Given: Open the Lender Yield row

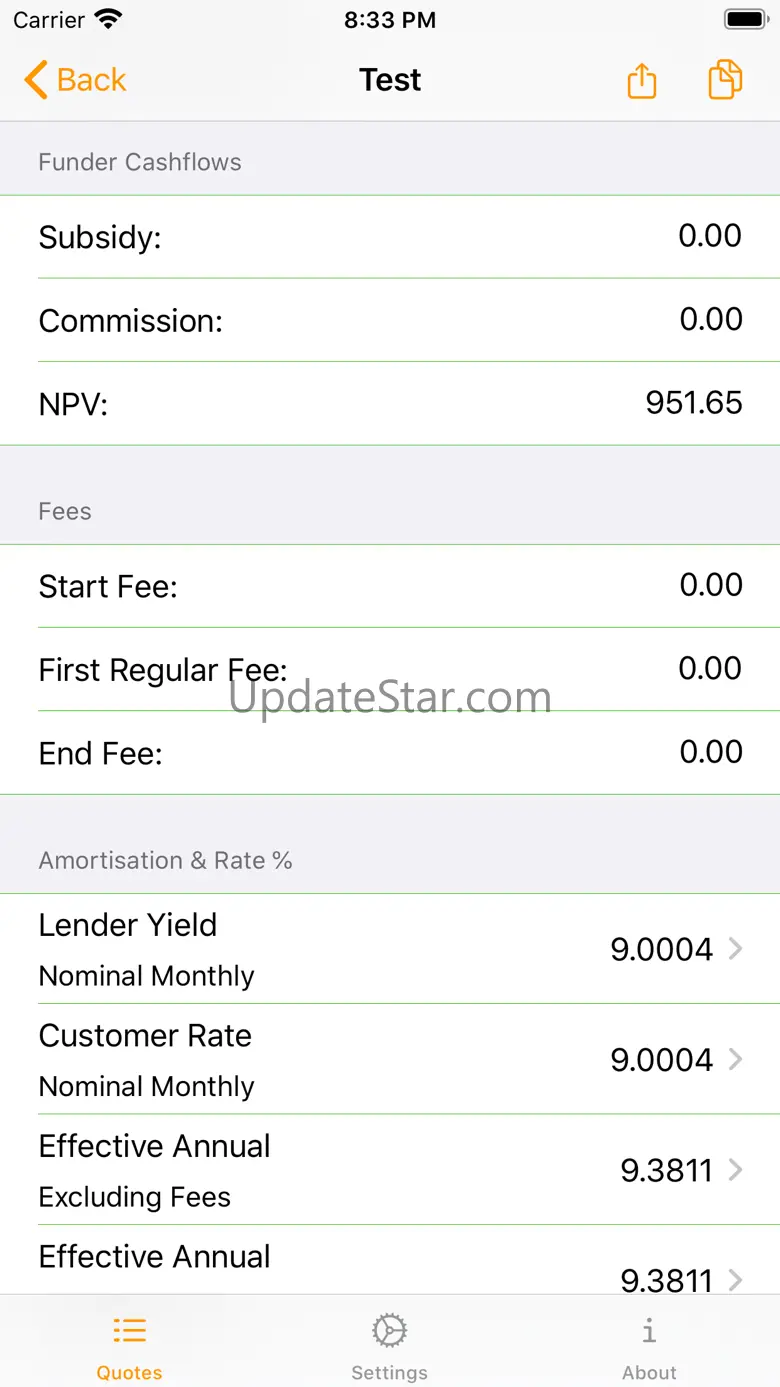Looking at the screenshot, I should [390, 949].
